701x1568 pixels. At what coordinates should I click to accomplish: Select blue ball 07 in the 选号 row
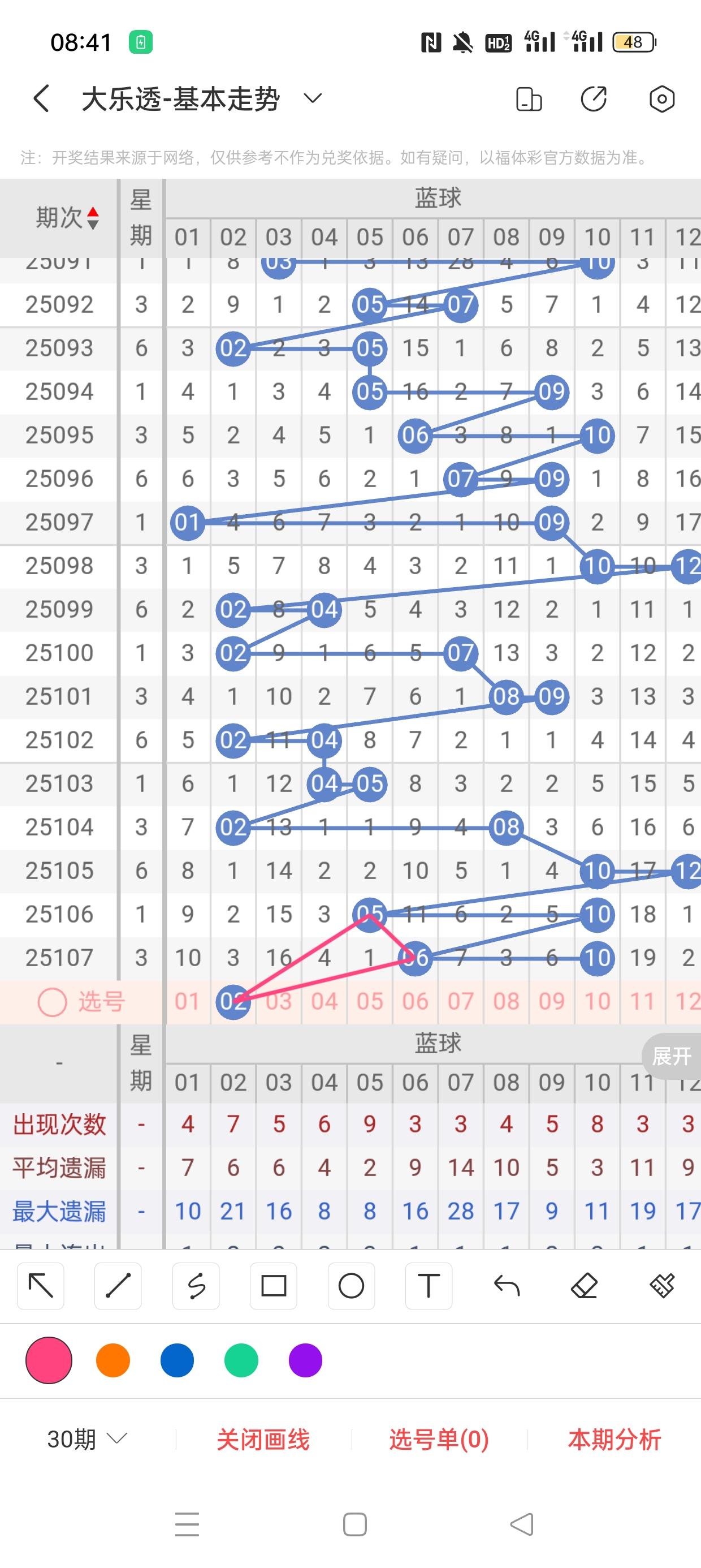point(461,1001)
